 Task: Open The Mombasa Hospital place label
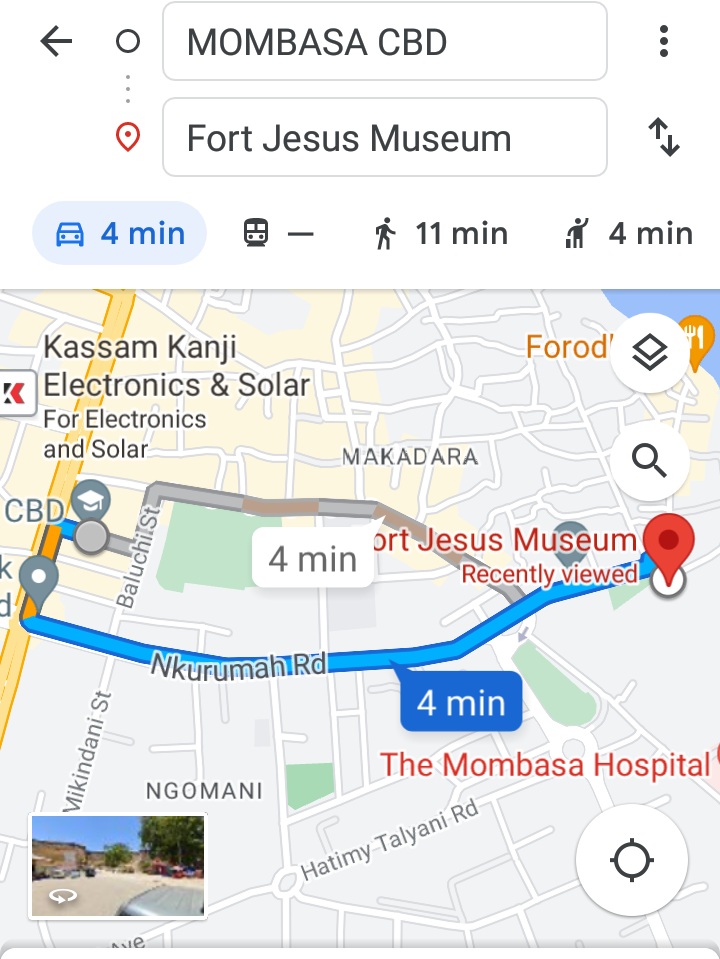click(545, 766)
